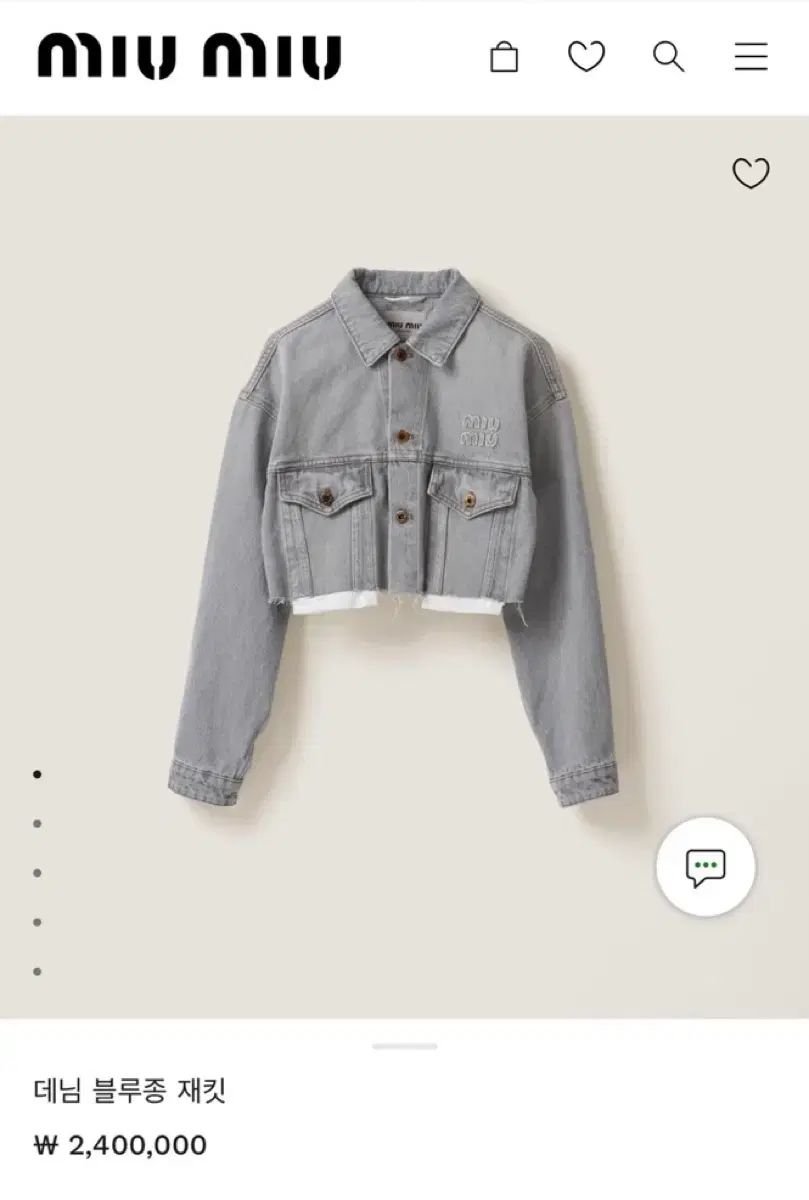The width and height of the screenshot is (809, 1200).
Task: Open the search magnifier
Action: coord(668,57)
